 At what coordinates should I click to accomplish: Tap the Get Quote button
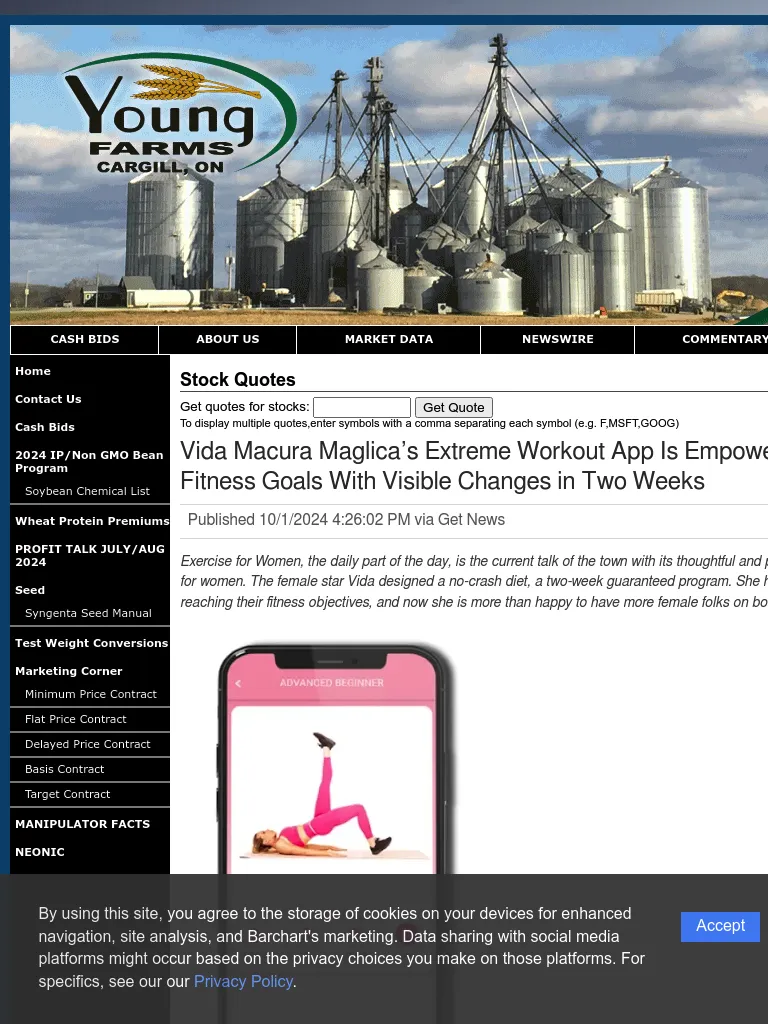pos(453,407)
